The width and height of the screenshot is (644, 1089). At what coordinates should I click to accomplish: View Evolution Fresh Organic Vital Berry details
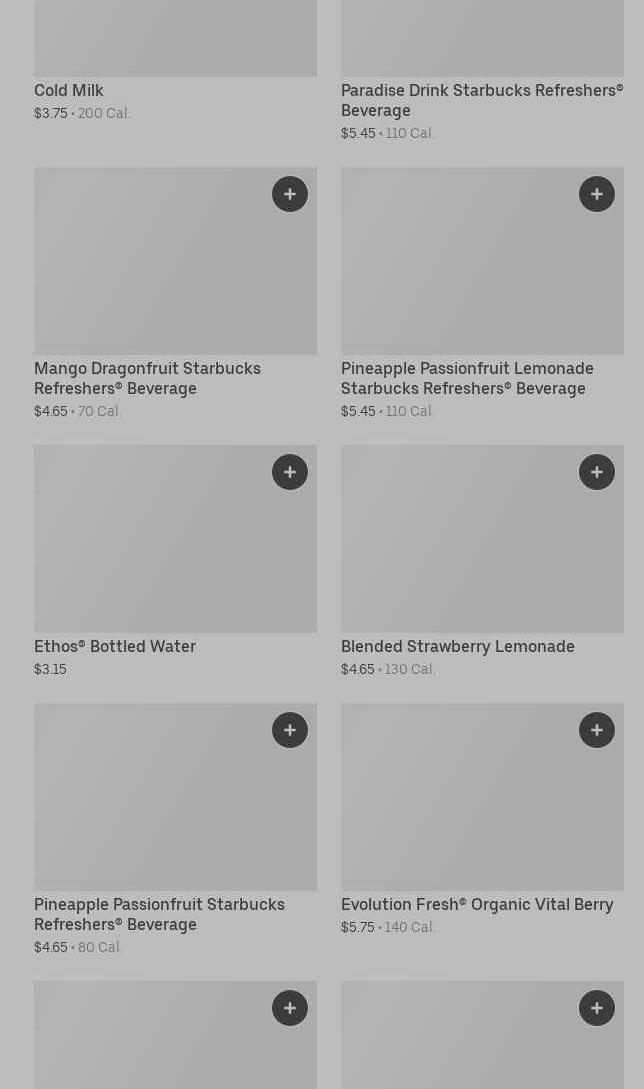477,904
